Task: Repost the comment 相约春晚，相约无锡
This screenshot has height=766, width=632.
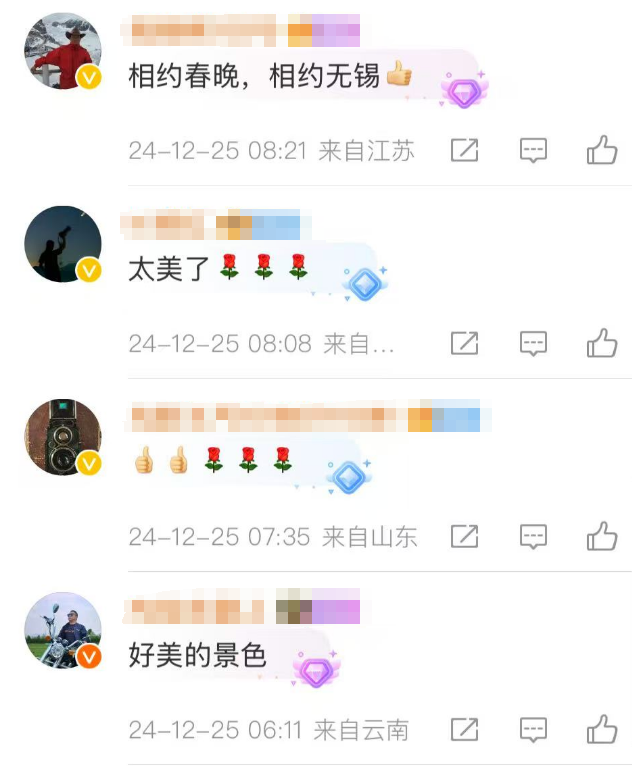Action: [464, 151]
